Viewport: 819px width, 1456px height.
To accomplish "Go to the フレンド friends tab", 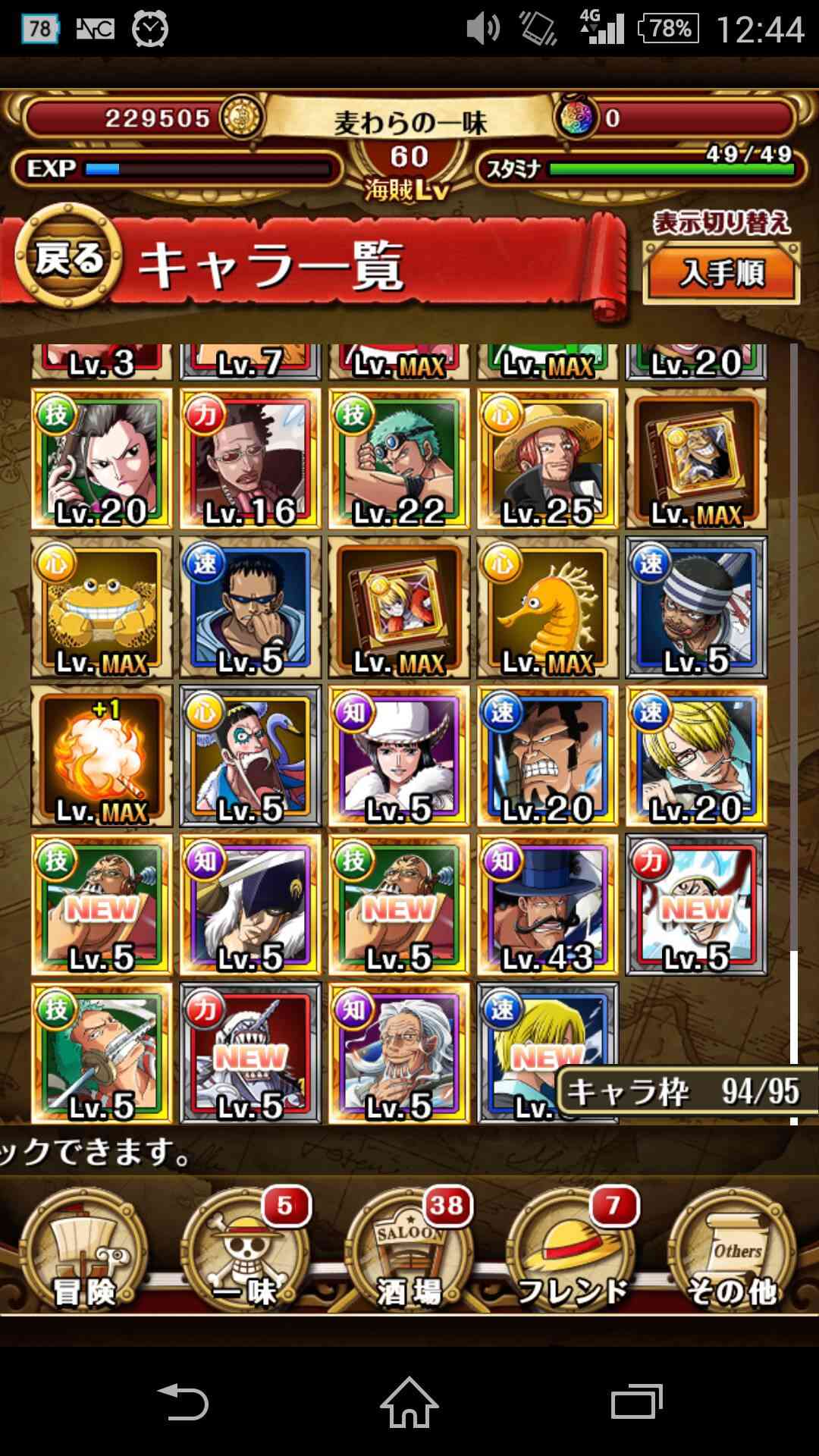I will pos(572,1253).
